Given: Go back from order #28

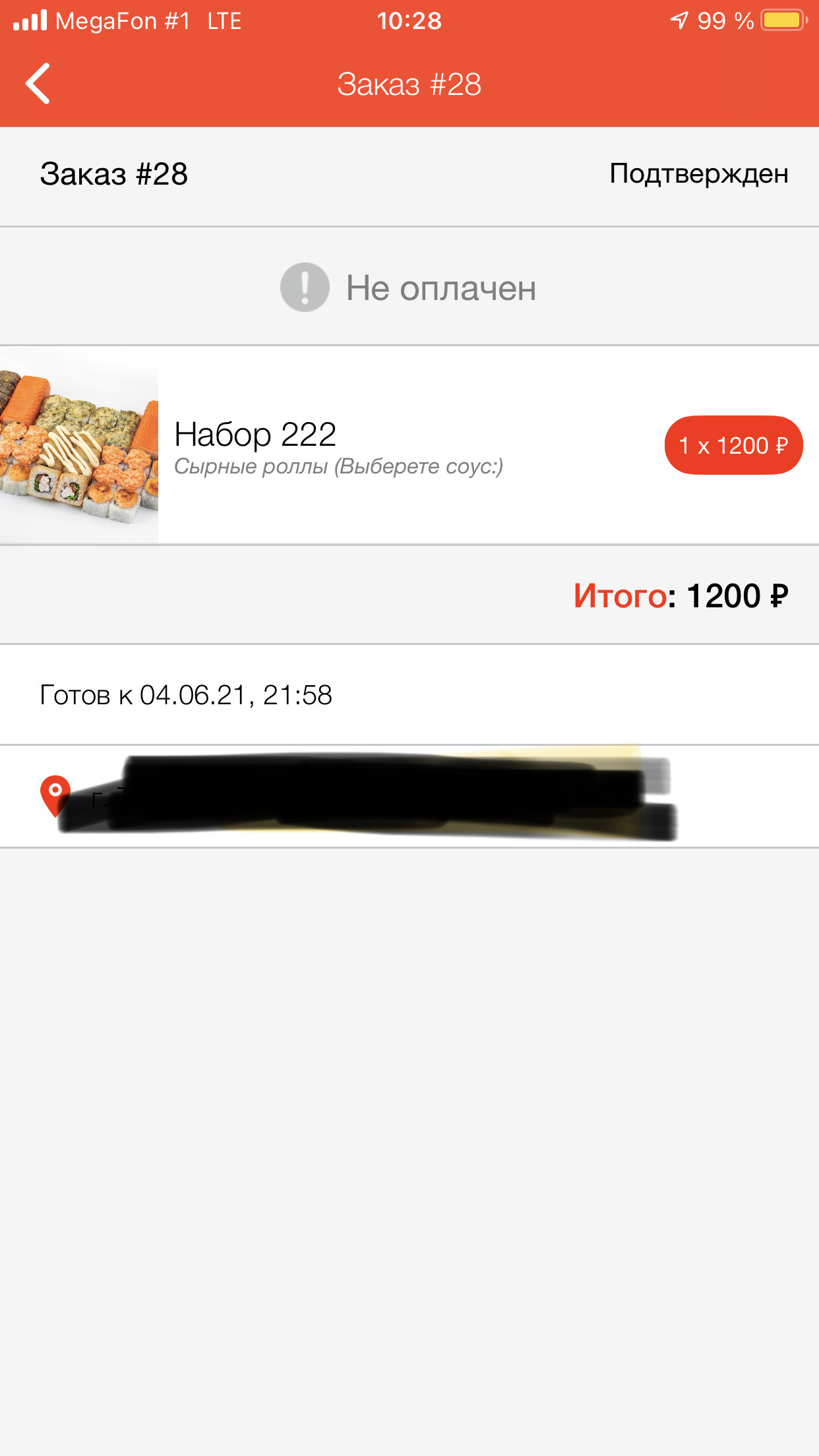Looking at the screenshot, I should [x=38, y=84].
